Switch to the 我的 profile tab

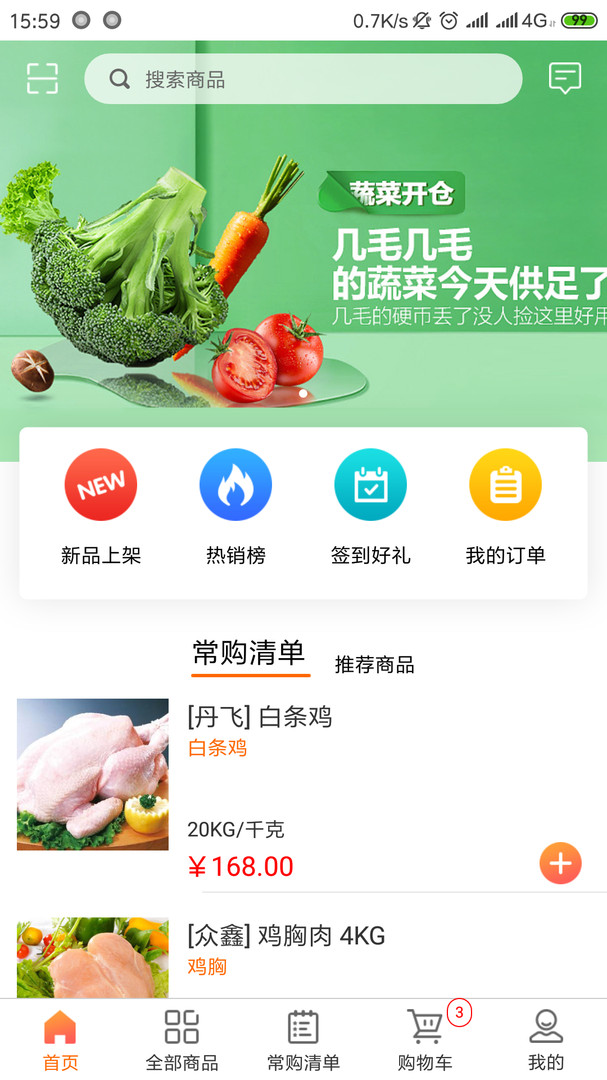click(x=546, y=1040)
